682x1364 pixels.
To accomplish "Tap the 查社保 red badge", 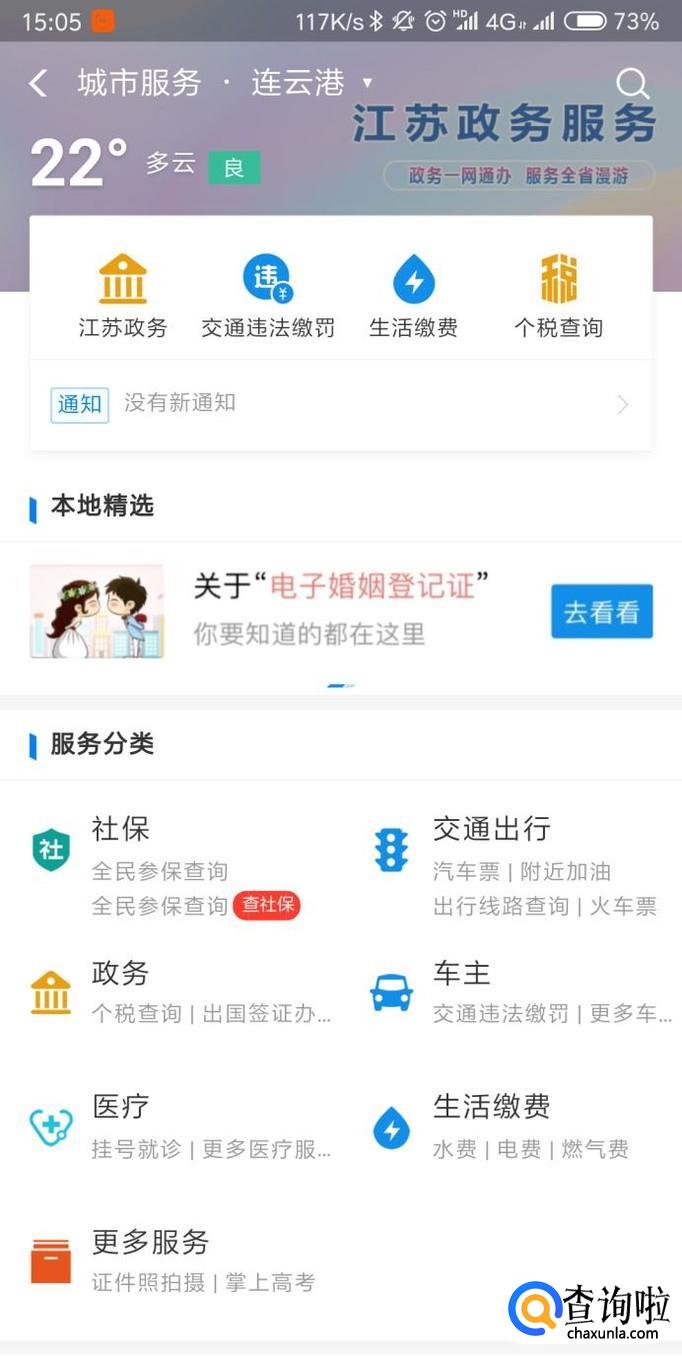I will pos(267,905).
